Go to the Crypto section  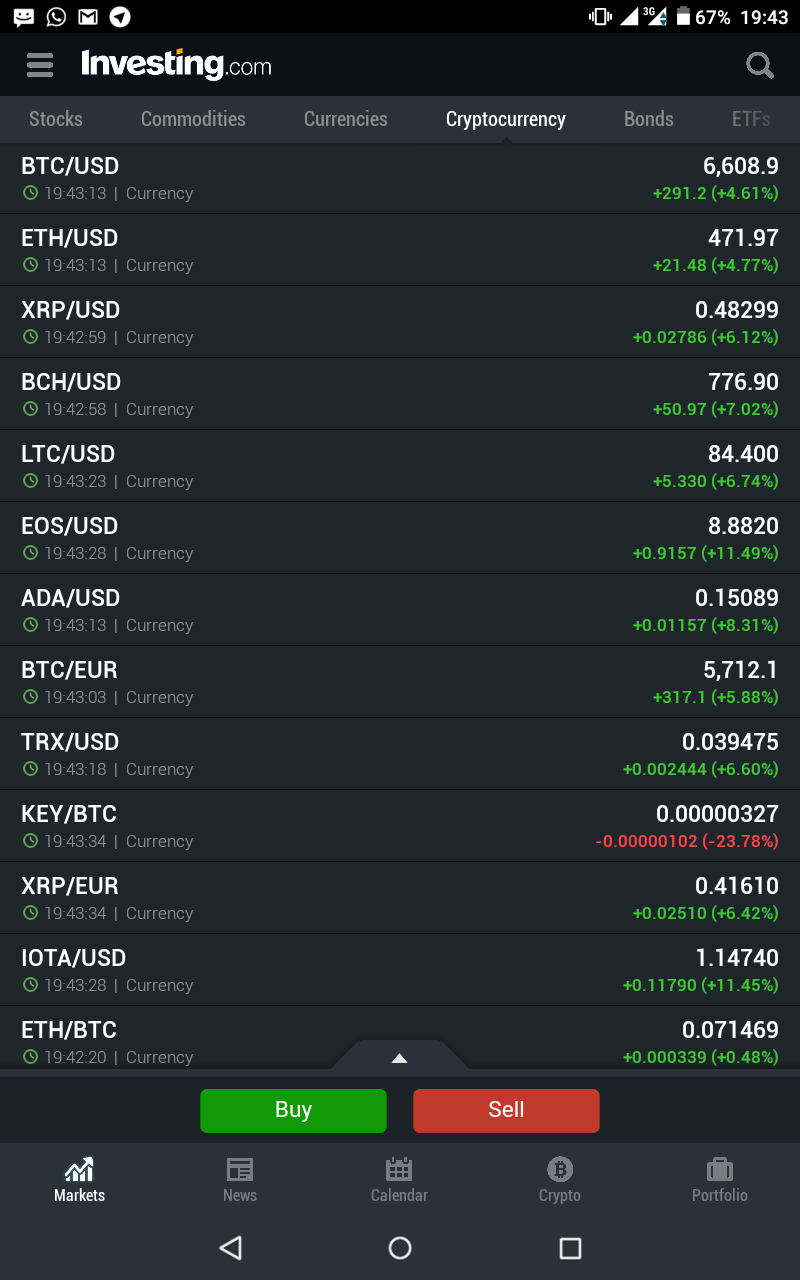click(559, 1180)
